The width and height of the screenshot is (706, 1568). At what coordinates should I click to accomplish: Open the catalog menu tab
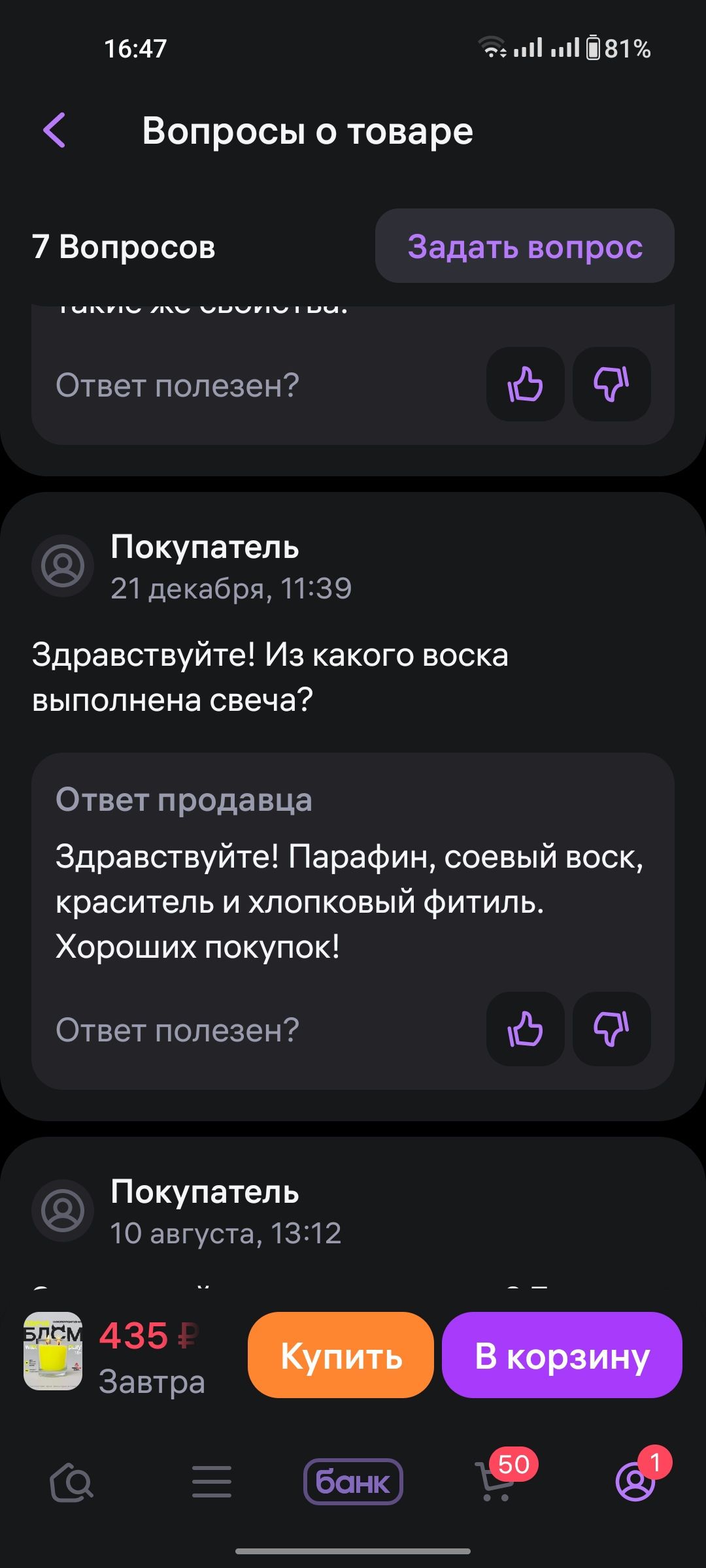coord(212,1482)
